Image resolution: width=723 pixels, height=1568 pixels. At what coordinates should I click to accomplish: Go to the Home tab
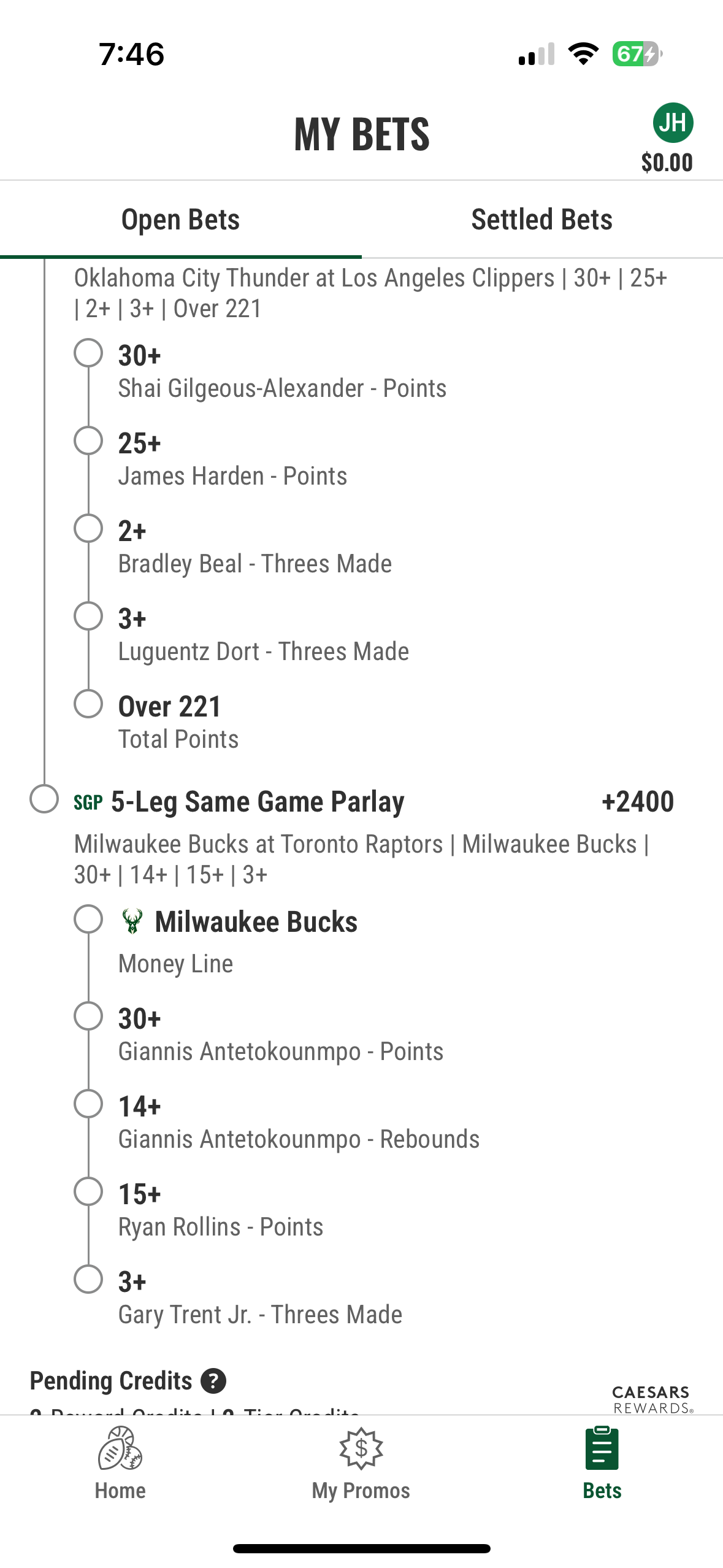coord(120,1464)
